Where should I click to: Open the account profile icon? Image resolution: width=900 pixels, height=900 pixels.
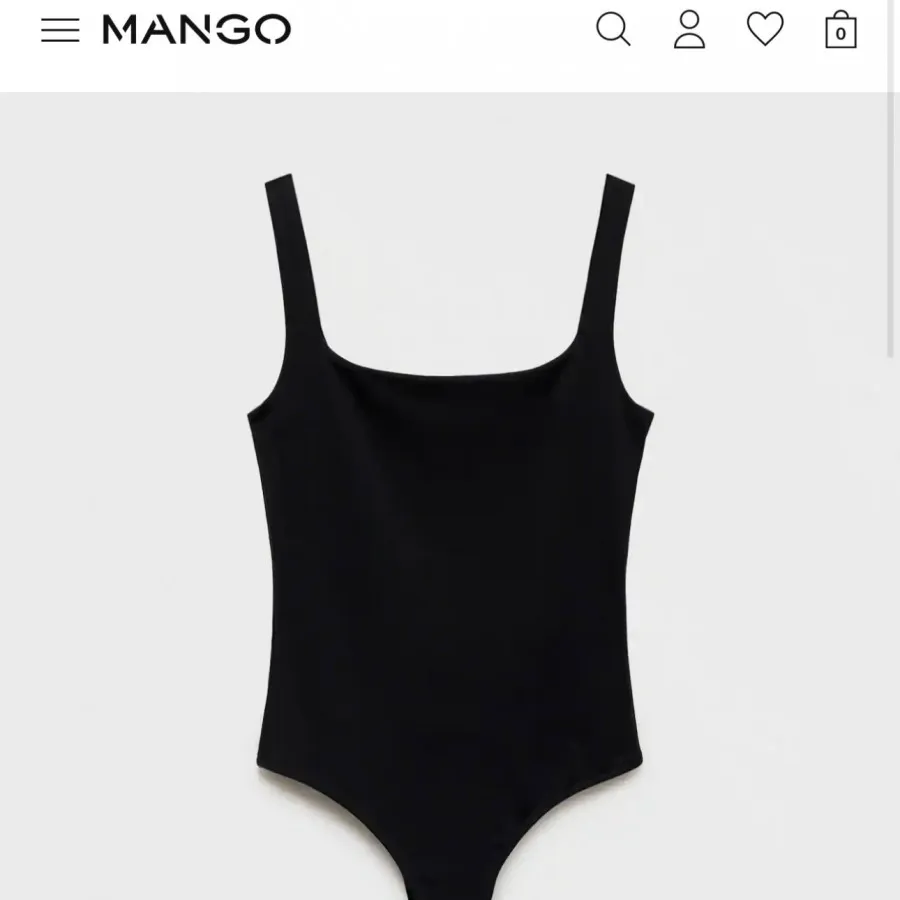tap(689, 30)
